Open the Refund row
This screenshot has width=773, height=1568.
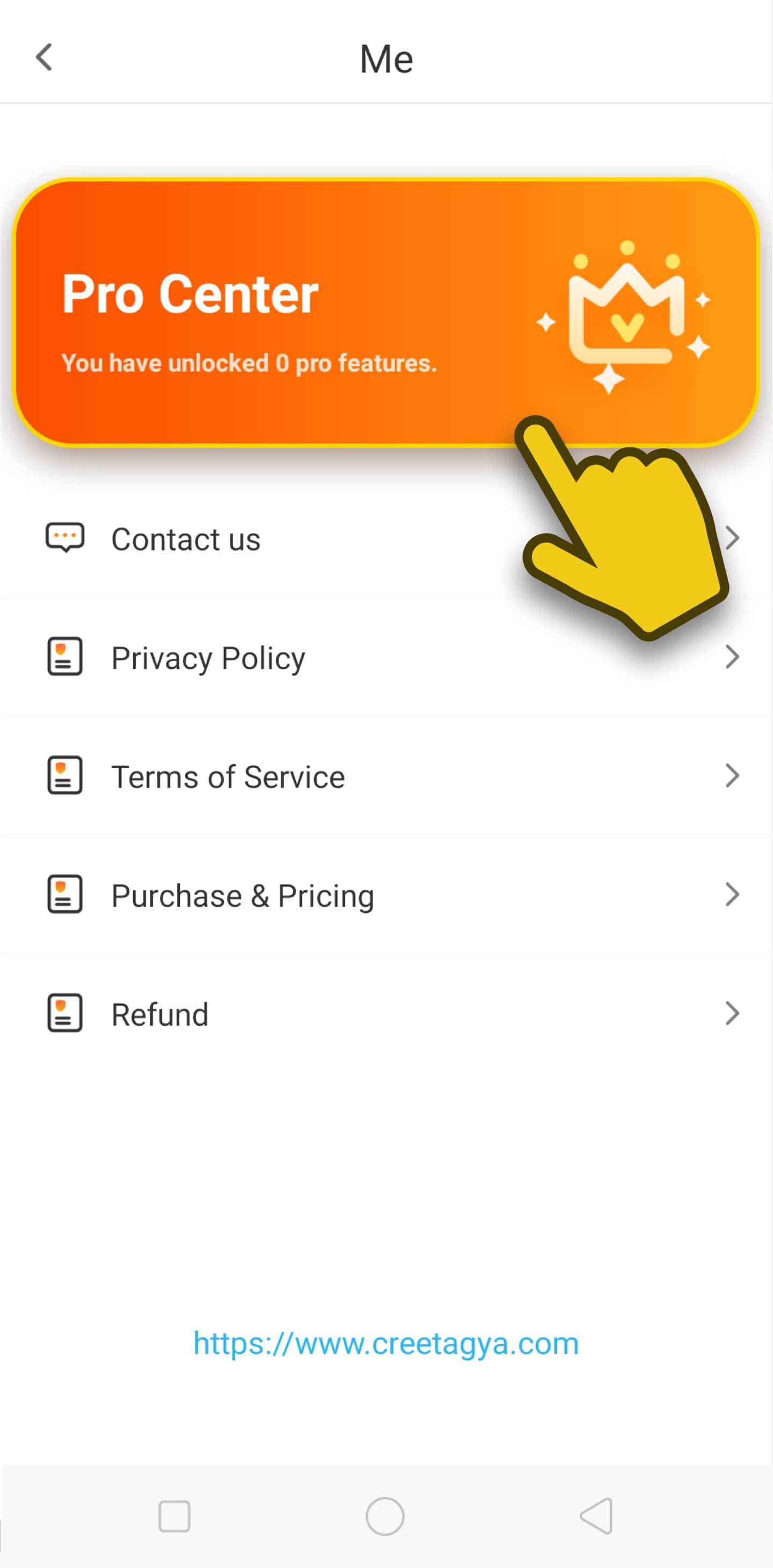[304, 1014]
